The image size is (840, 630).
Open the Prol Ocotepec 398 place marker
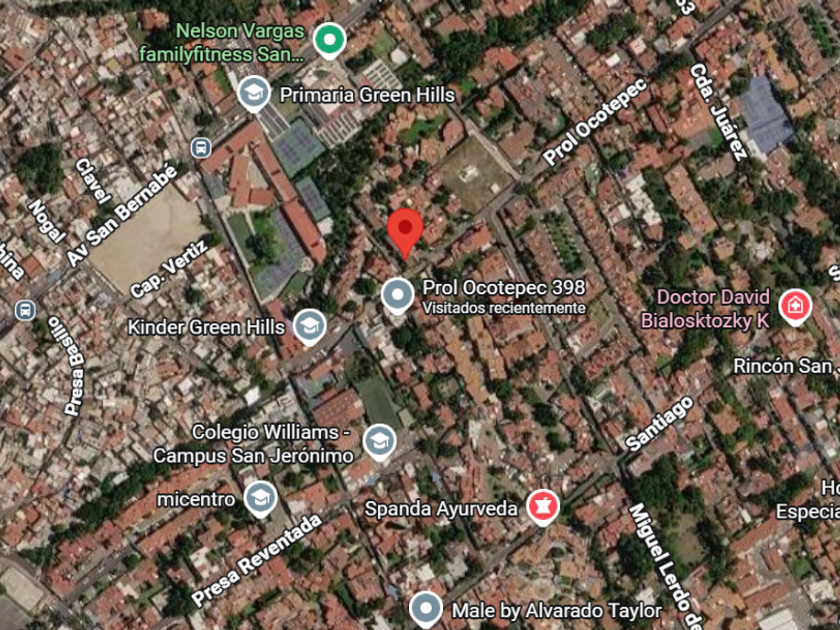[398, 296]
